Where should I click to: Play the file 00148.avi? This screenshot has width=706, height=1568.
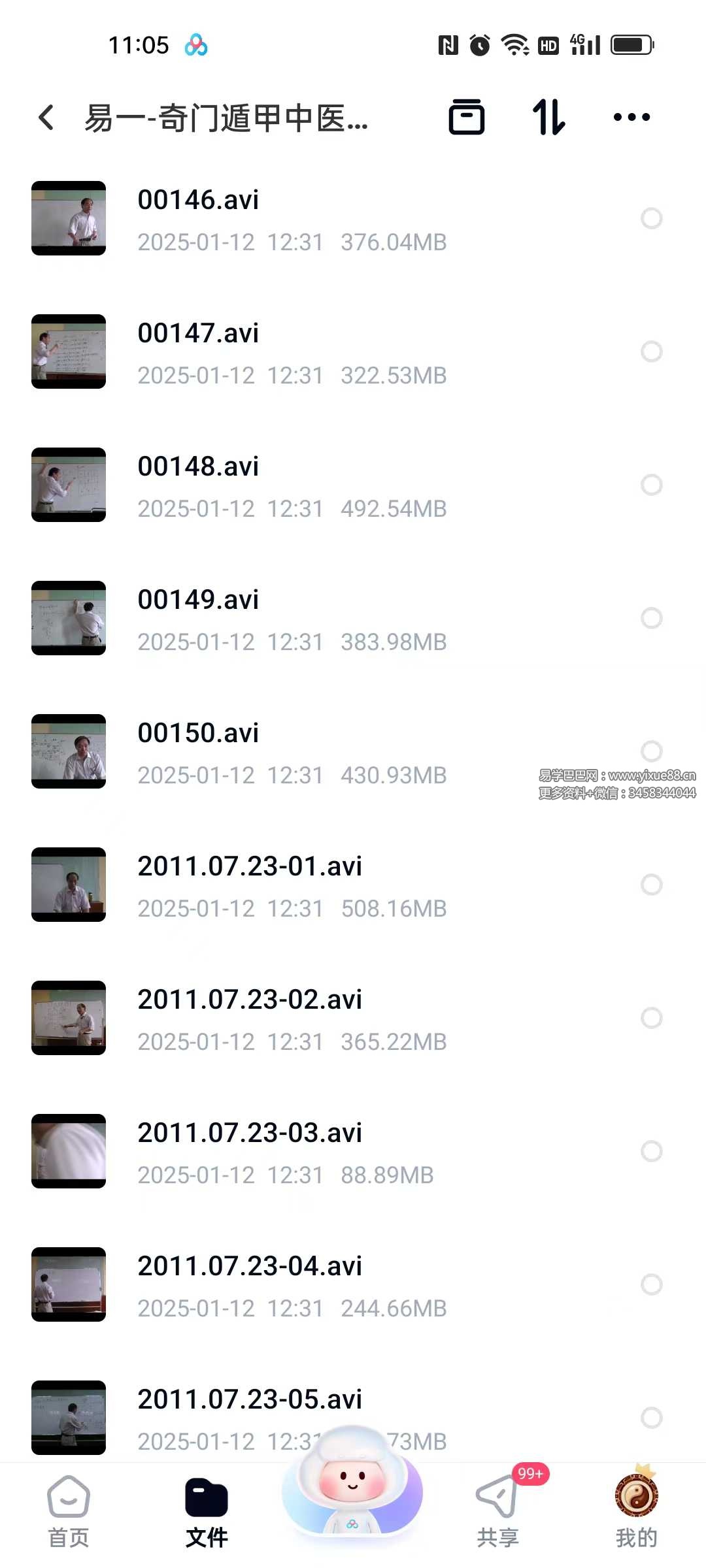tap(198, 466)
